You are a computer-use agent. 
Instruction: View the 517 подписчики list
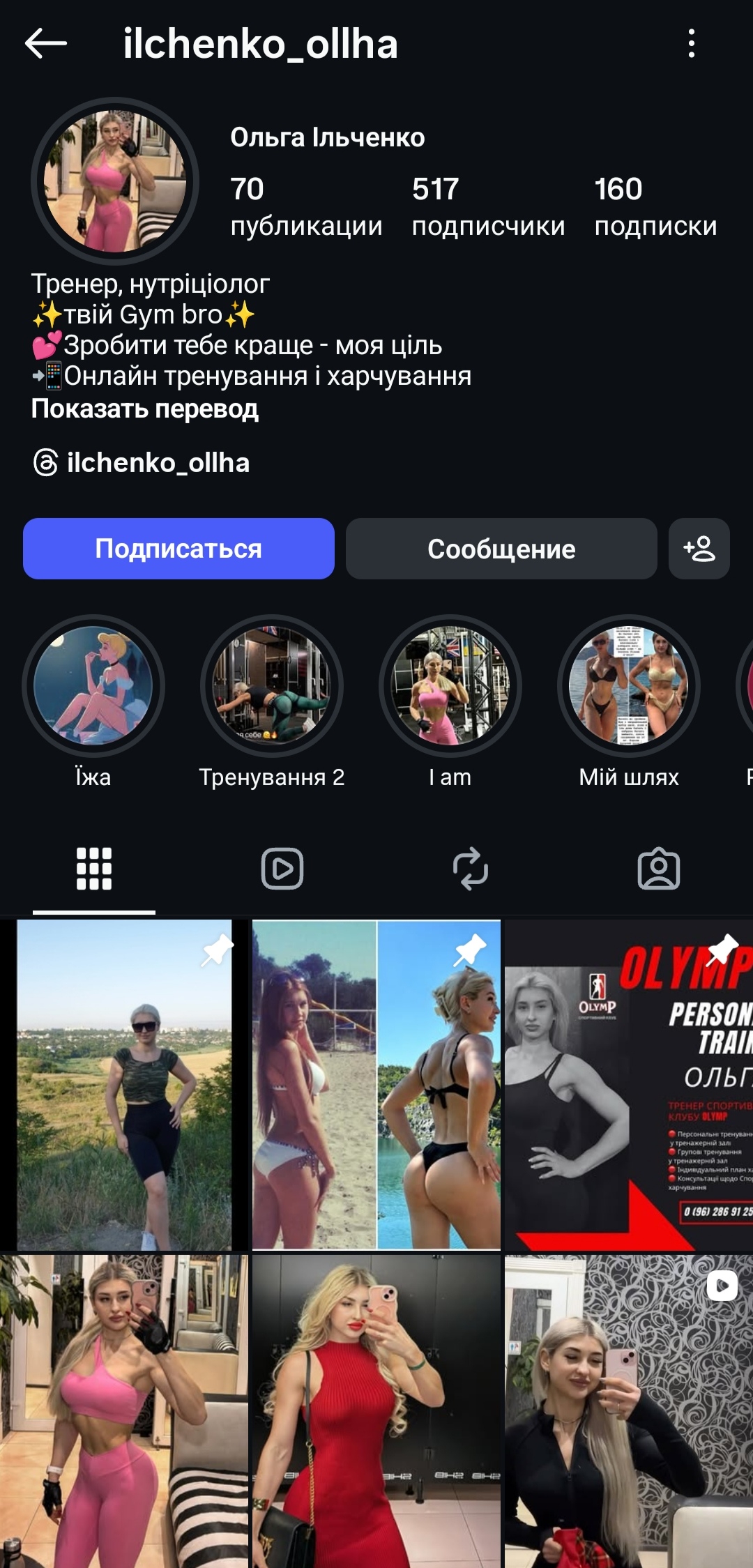point(487,206)
